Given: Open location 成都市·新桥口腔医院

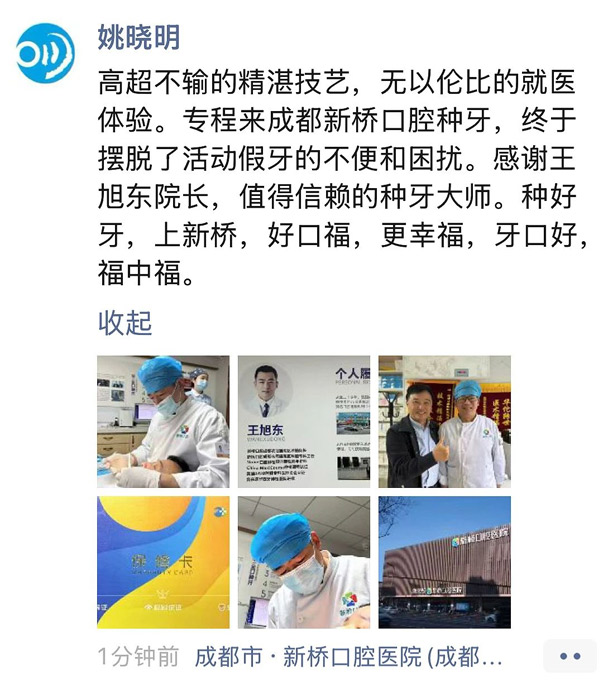Looking at the screenshot, I should pos(348,657).
